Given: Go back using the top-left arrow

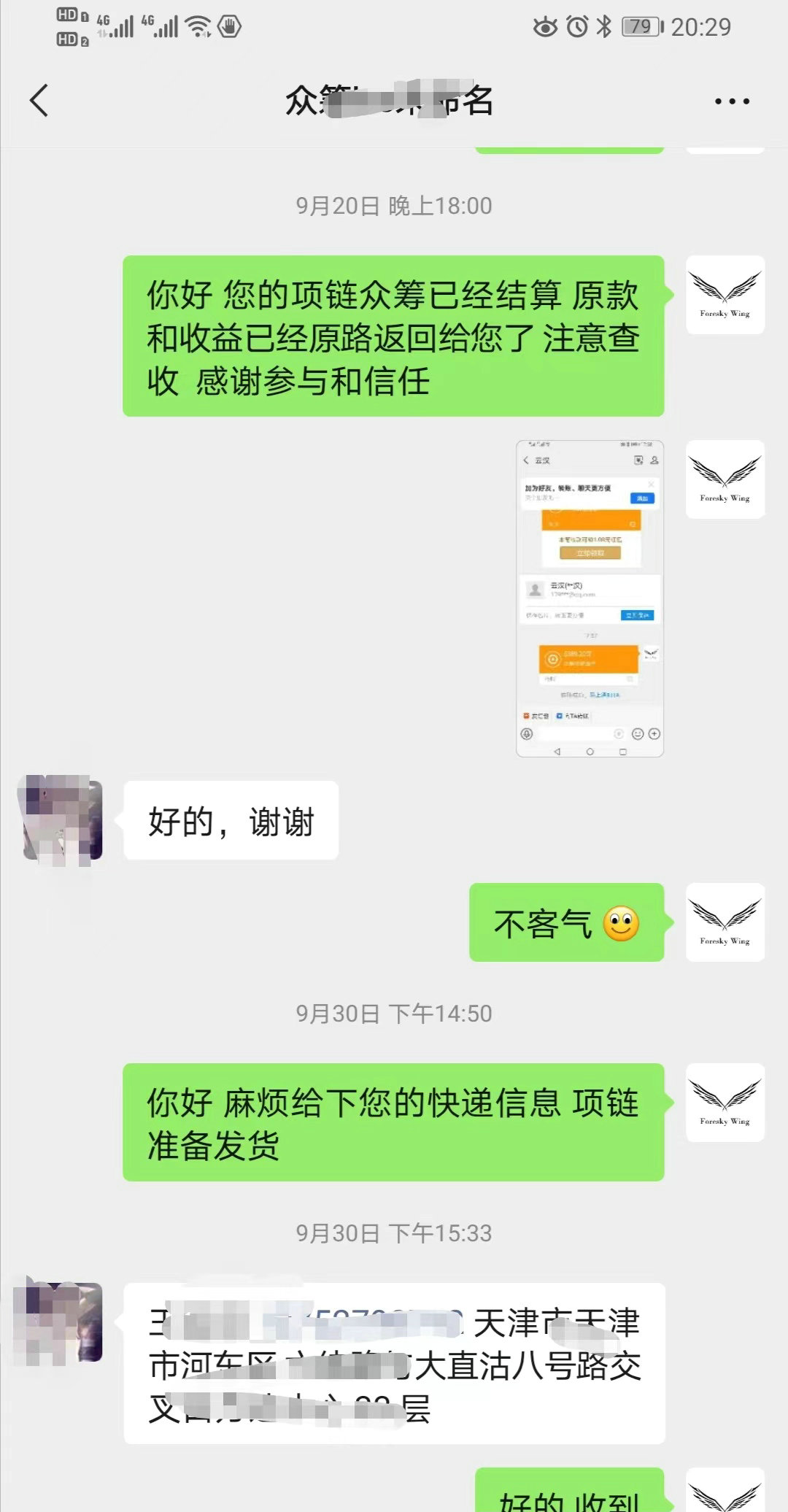Looking at the screenshot, I should click(x=39, y=100).
